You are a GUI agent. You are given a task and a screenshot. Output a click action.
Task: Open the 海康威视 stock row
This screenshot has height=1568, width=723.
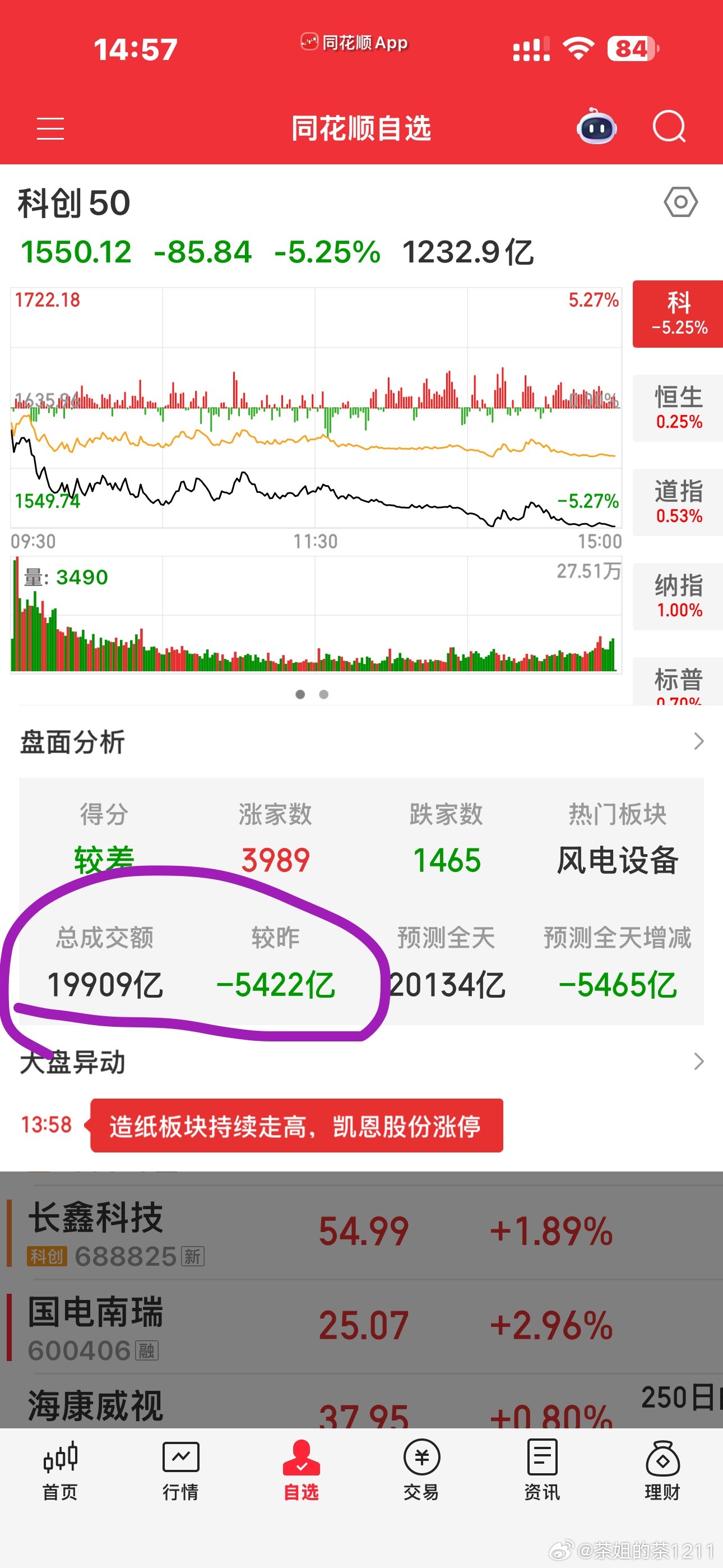coord(361,1402)
